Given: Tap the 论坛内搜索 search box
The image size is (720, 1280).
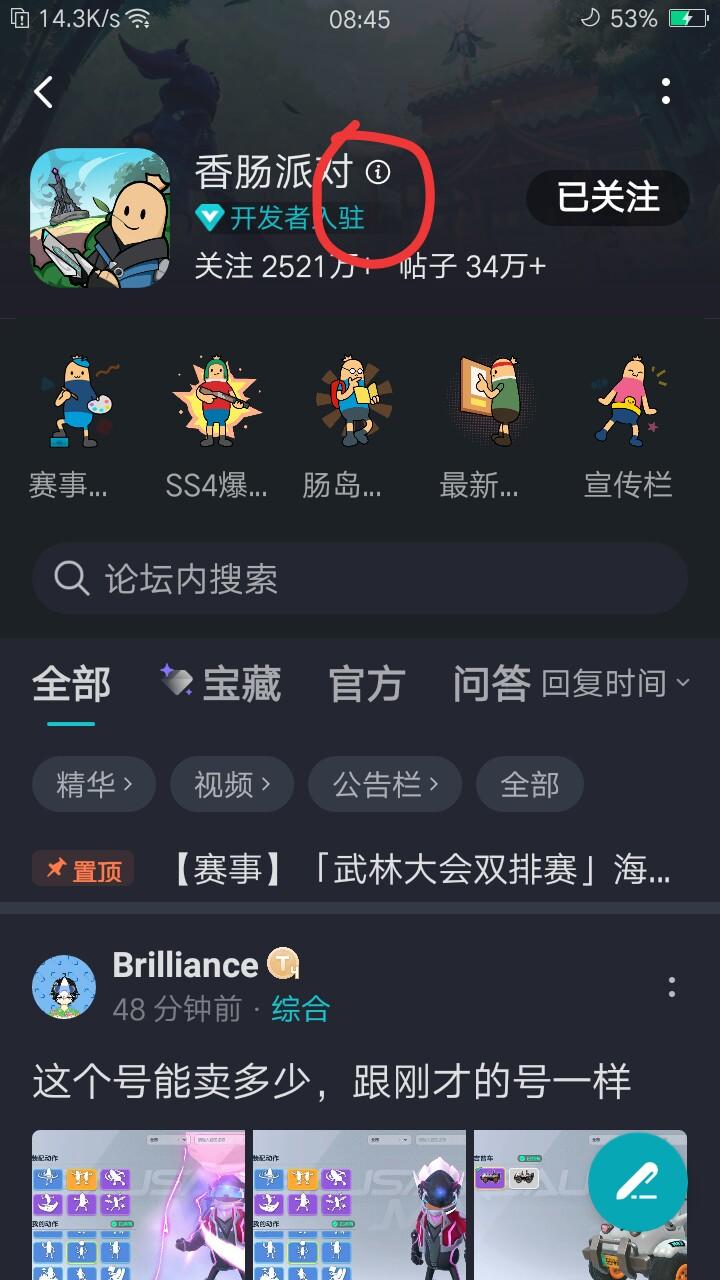Looking at the screenshot, I should 360,579.
